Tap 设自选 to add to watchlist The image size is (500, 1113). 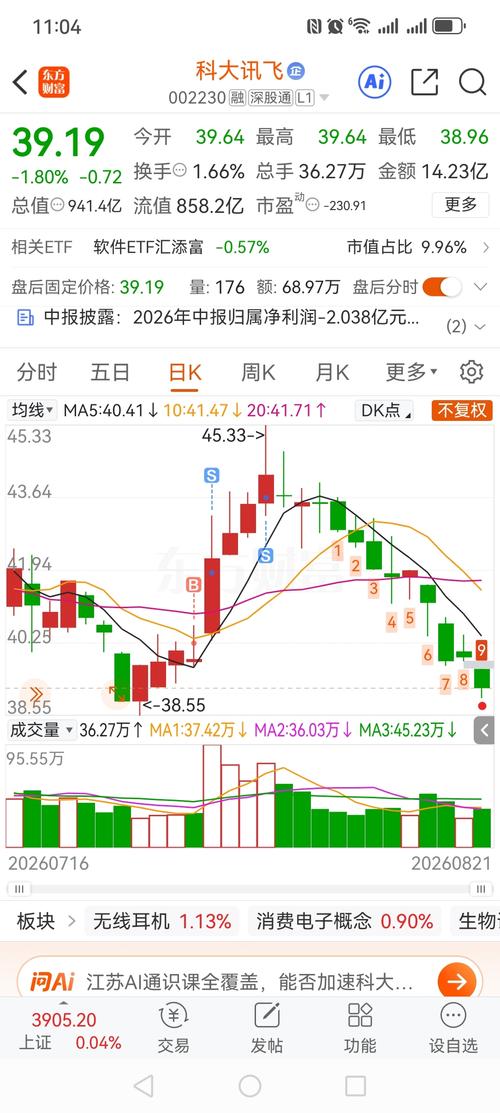coord(453,1029)
